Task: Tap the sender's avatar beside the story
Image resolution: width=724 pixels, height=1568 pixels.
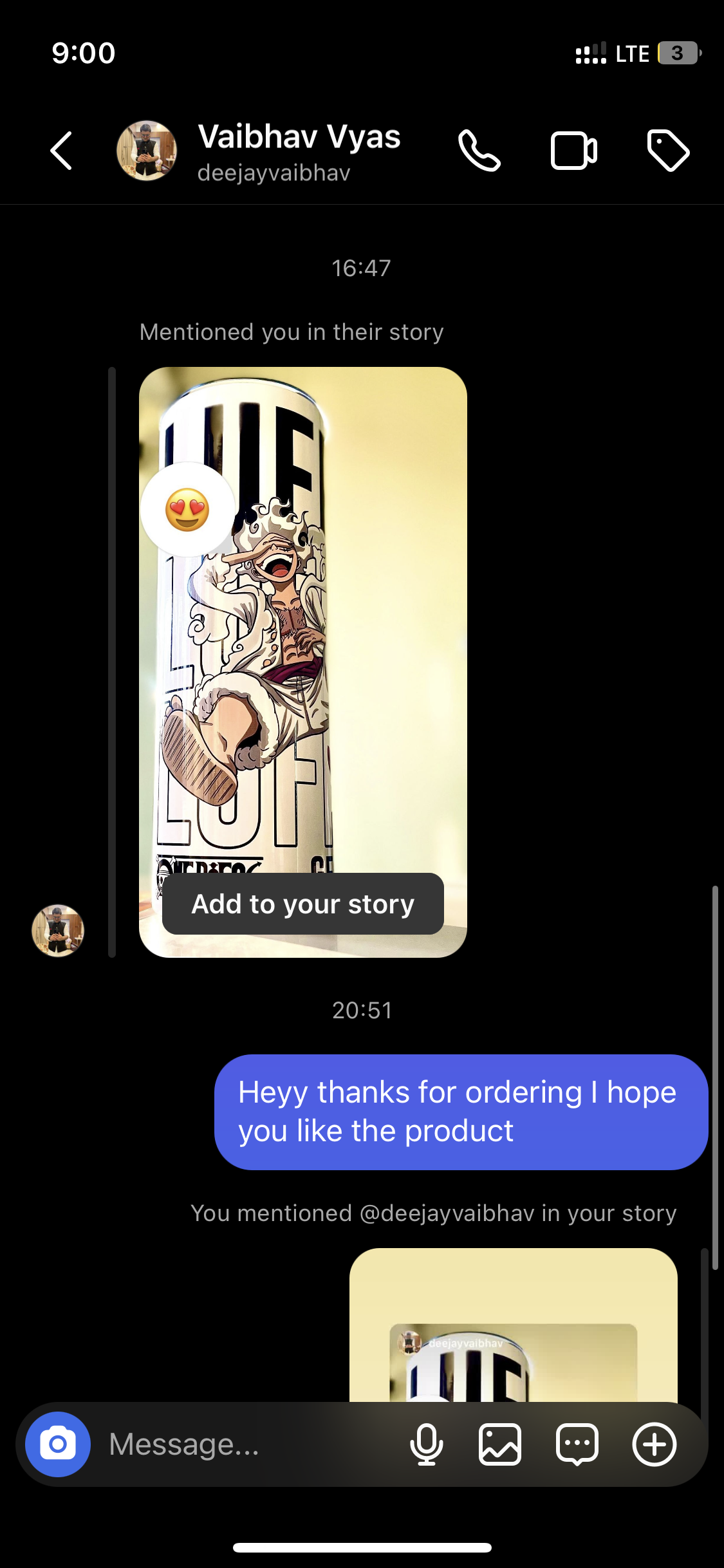Action: [x=58, y=931]
